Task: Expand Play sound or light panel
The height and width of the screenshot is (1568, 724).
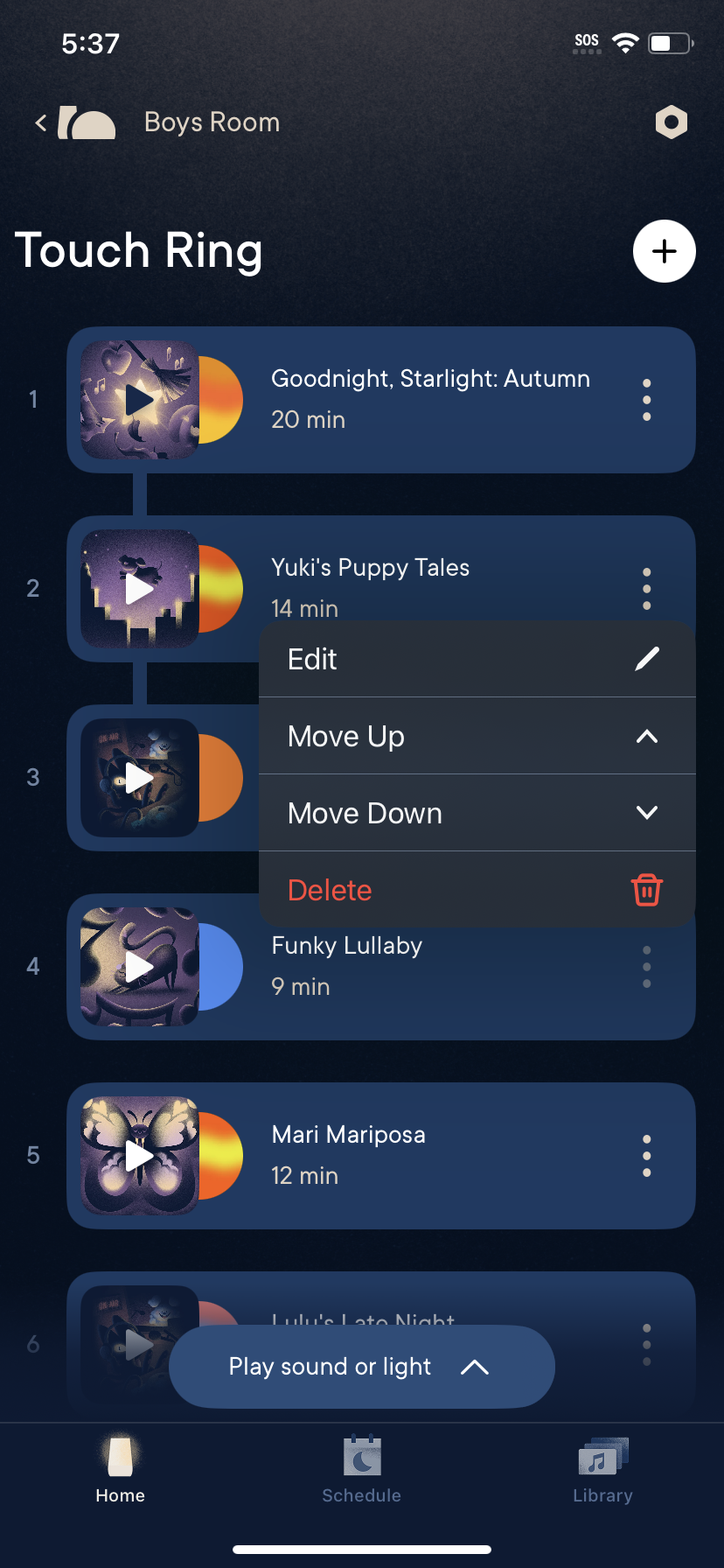Action: click(361, 1367)
